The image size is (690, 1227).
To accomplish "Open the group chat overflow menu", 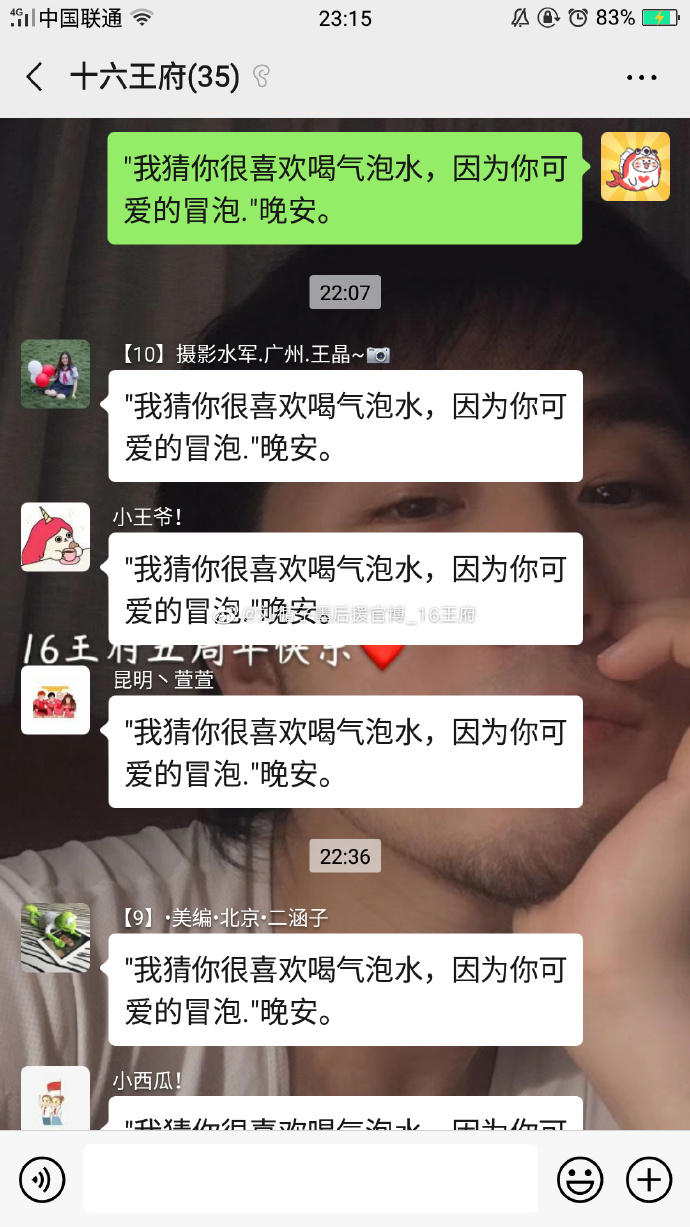I will click(x=641, y=77).
